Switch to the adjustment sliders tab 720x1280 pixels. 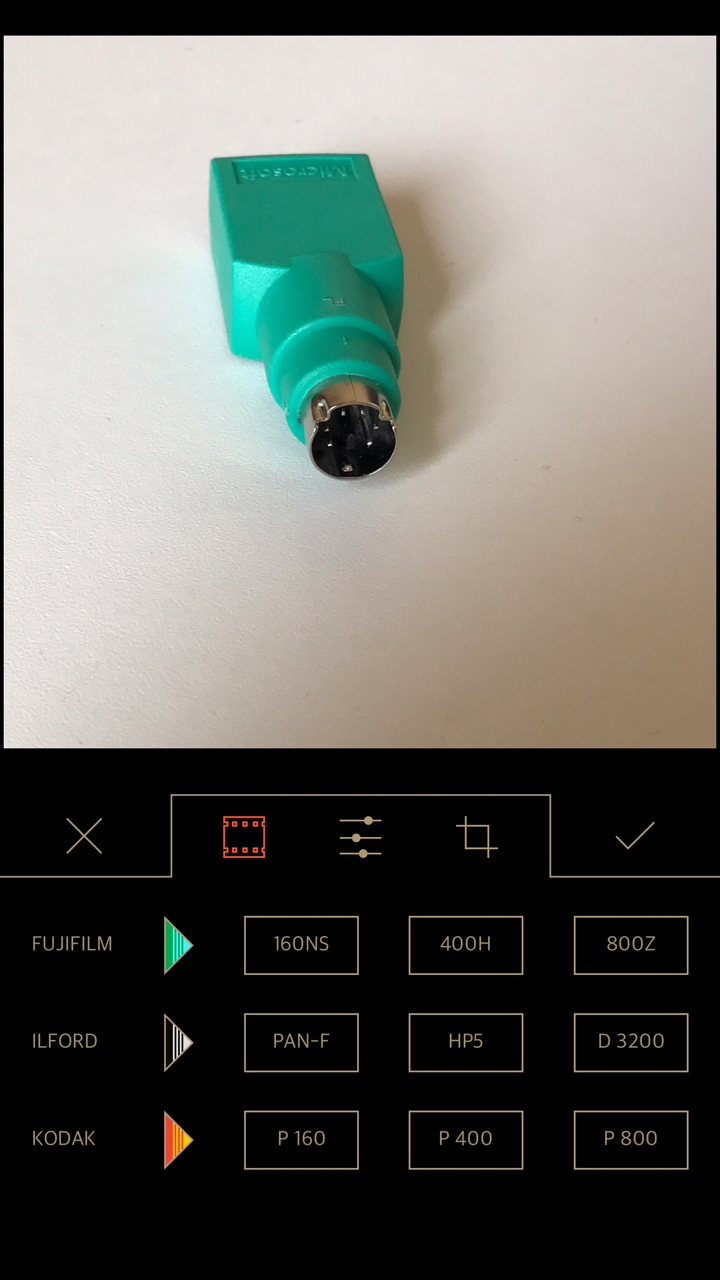(x=360, y=837)
